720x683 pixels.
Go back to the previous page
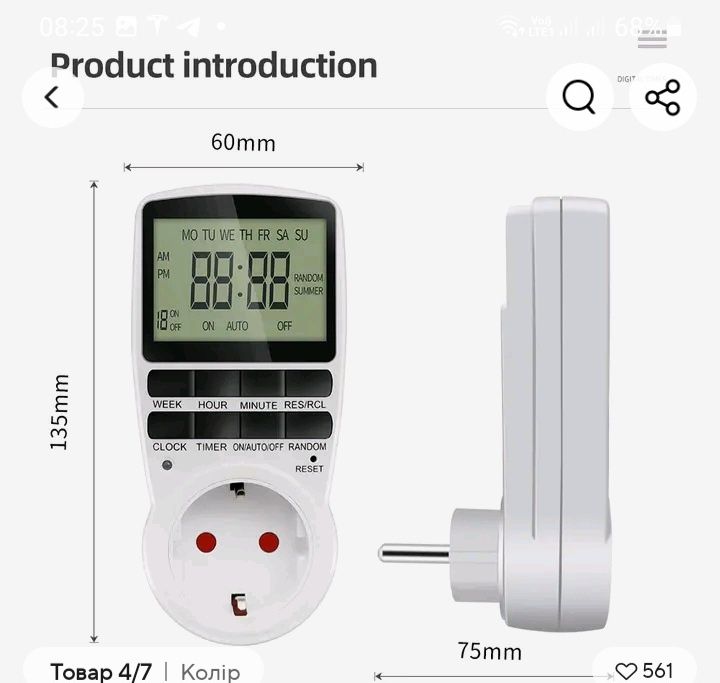click(52, 97)
